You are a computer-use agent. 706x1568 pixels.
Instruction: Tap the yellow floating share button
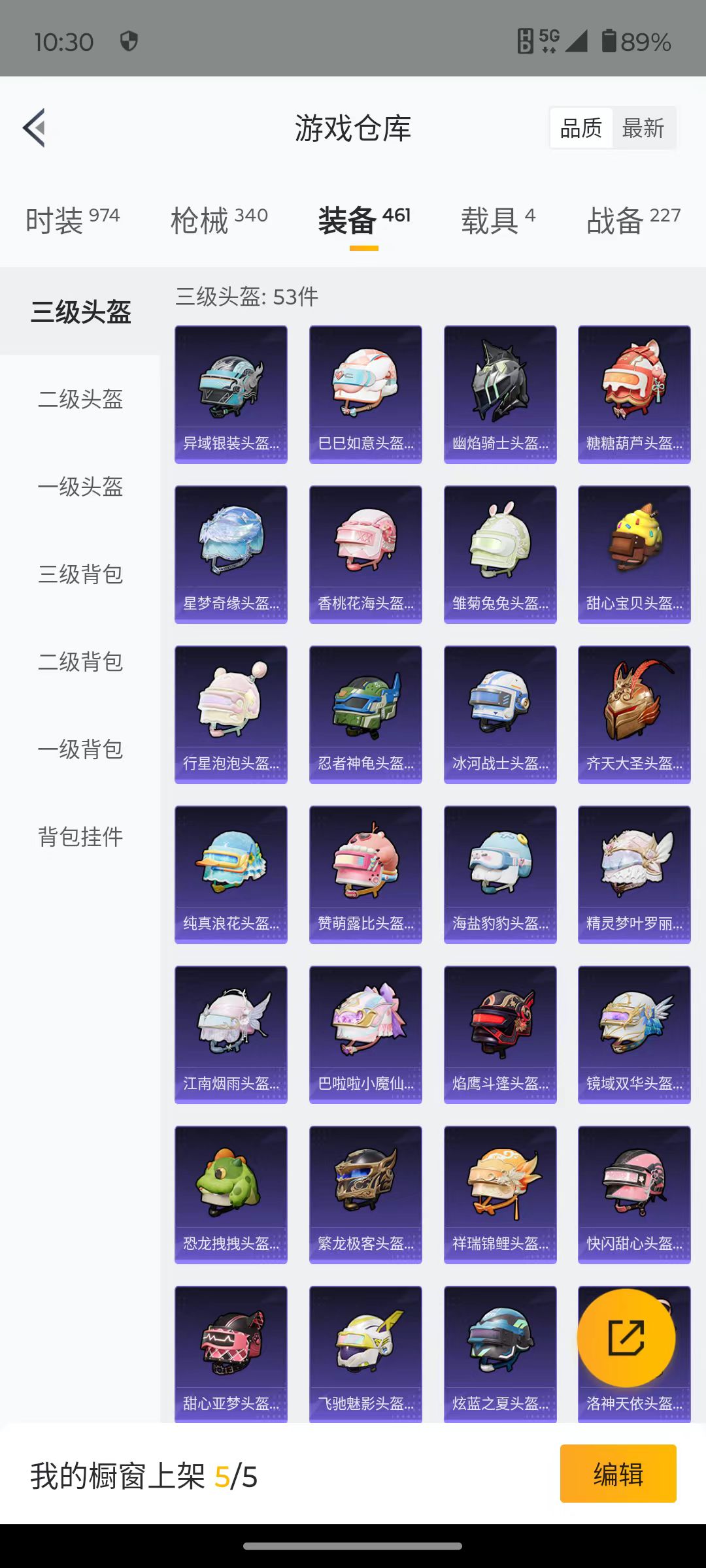click(x=626, y=1337)
